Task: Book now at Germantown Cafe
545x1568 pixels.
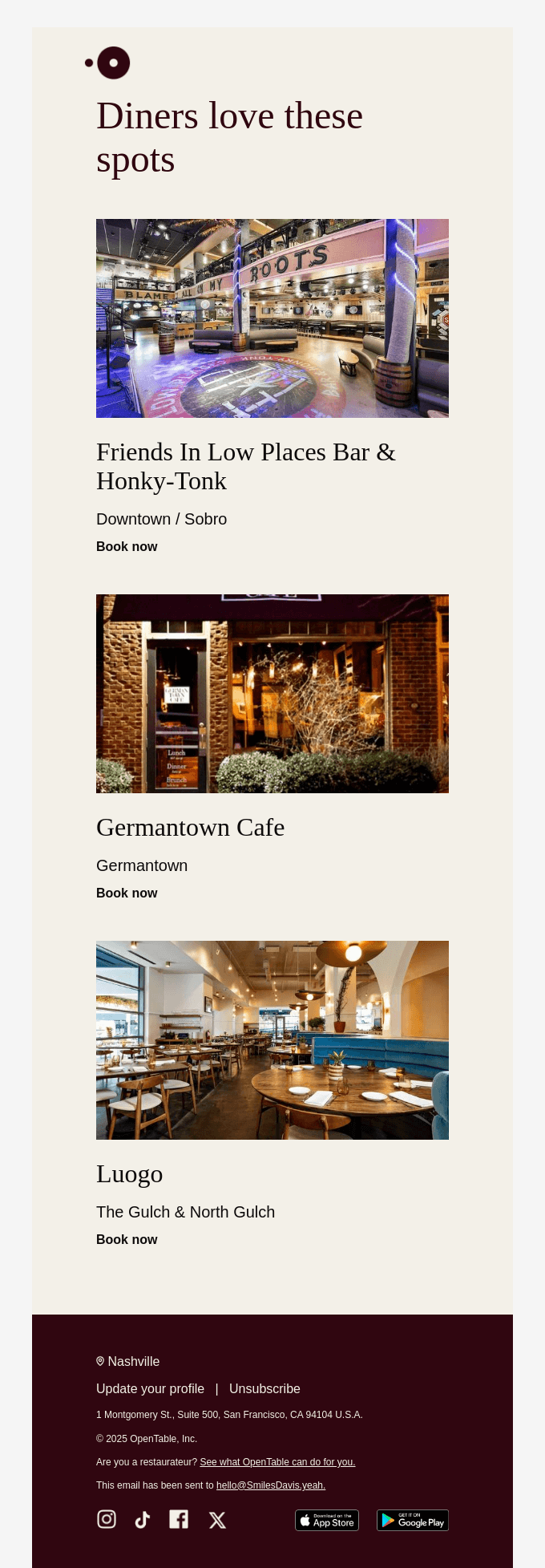Action: coord(127,893)
